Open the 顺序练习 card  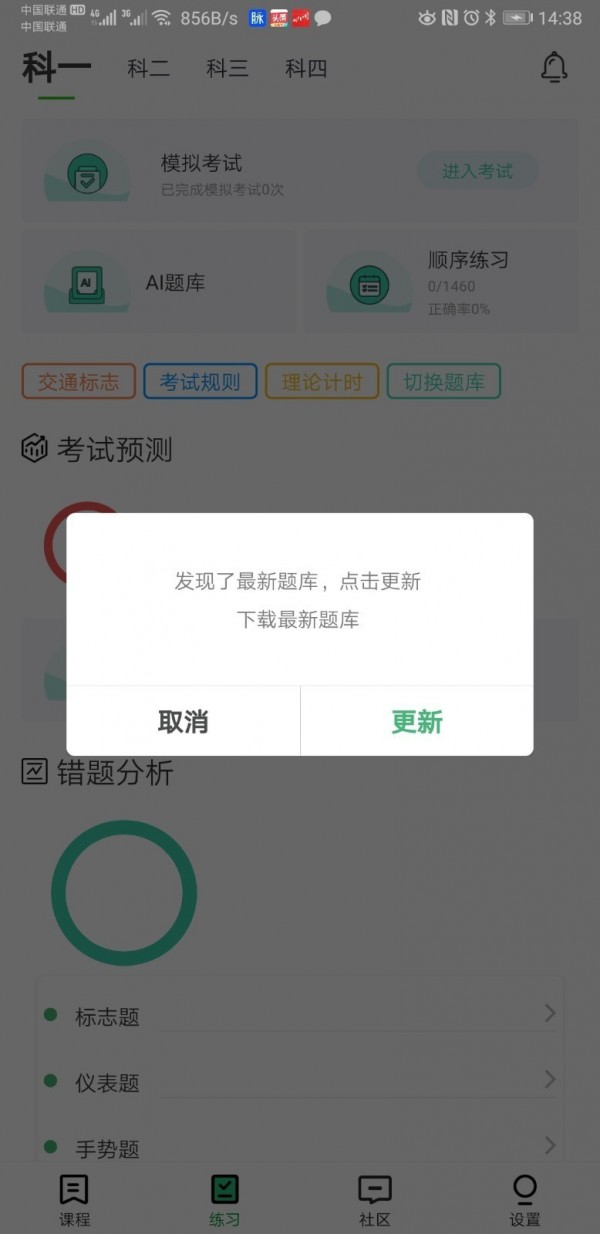(x=440, y=283)
